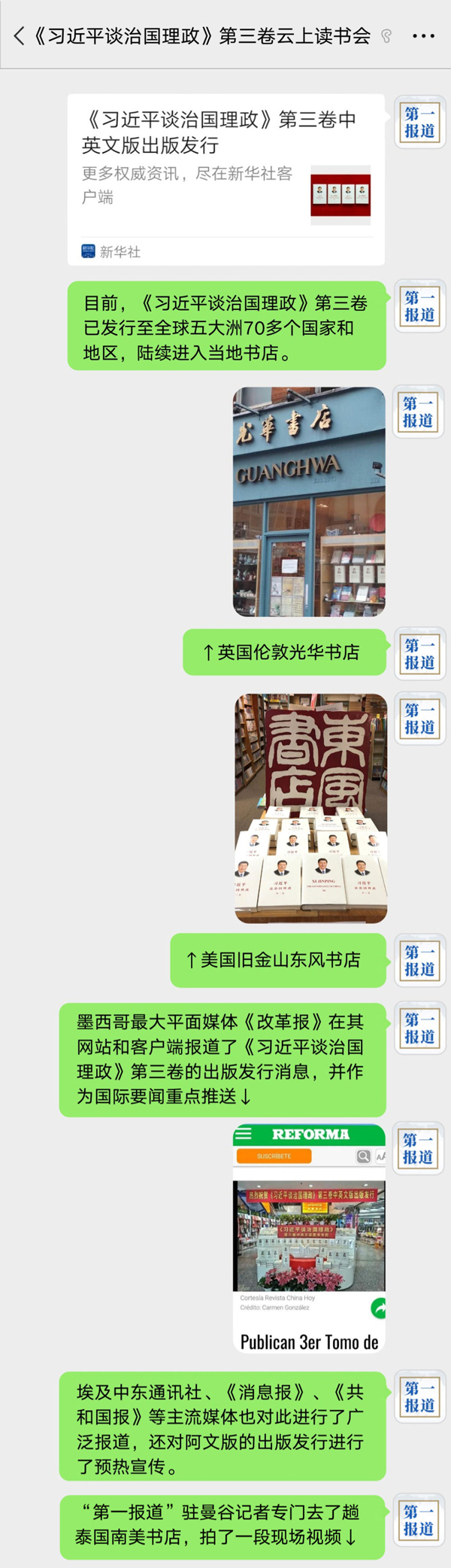Open the 东风书店 book display photo
The image size is (451, 1568).
[310, 808]
